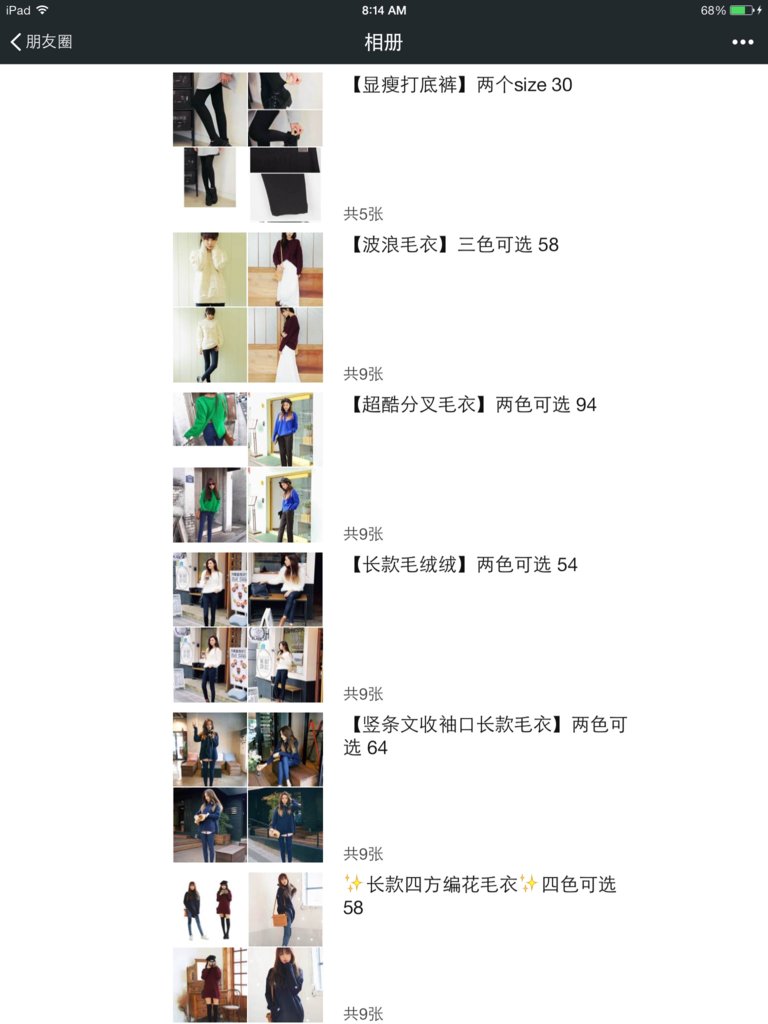Open the 显瘦打底裤 post photos
The image size is (768, 1024).
tap(247, 147)
